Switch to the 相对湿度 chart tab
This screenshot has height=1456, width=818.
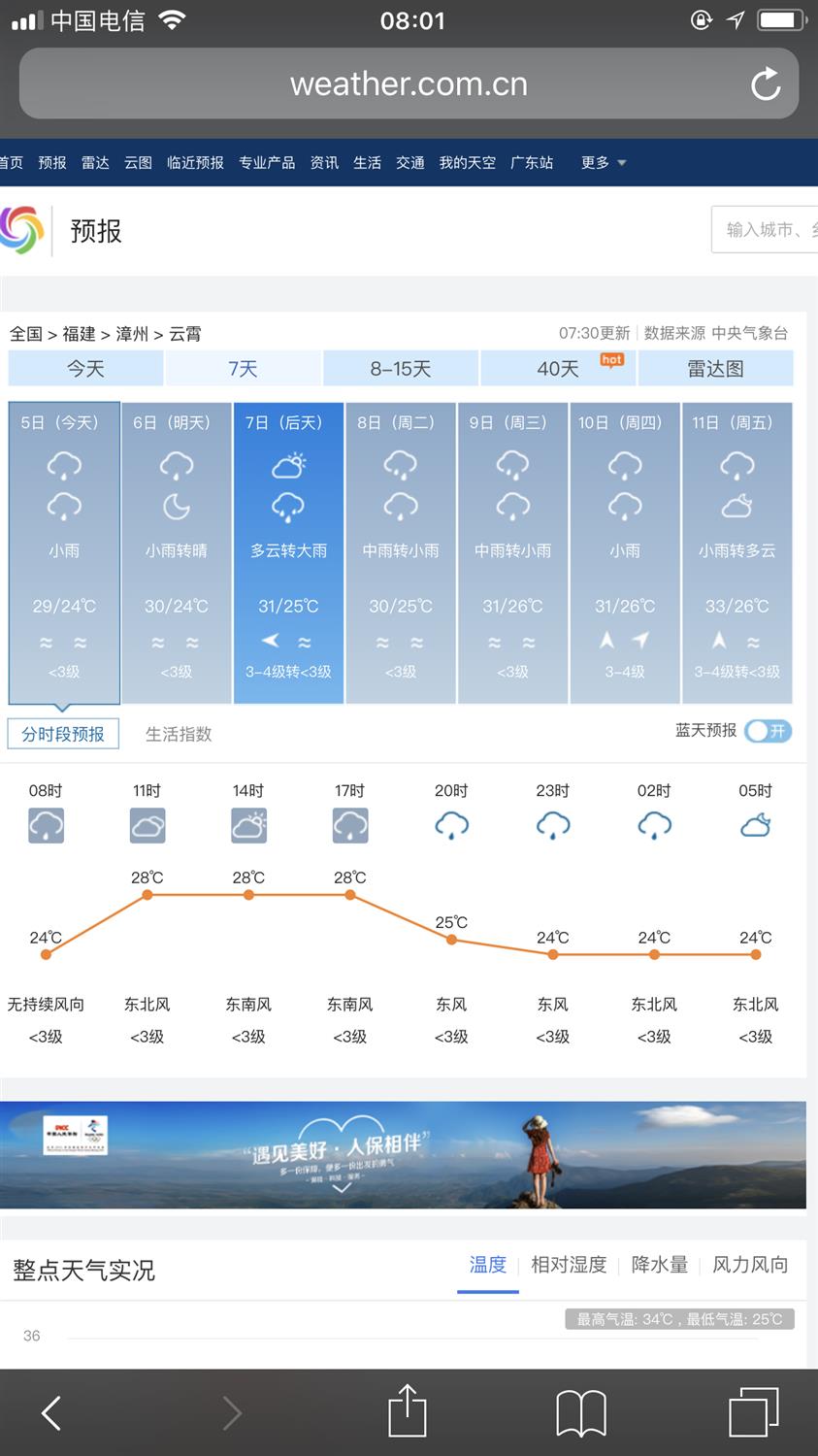[x=569, y=1265]
